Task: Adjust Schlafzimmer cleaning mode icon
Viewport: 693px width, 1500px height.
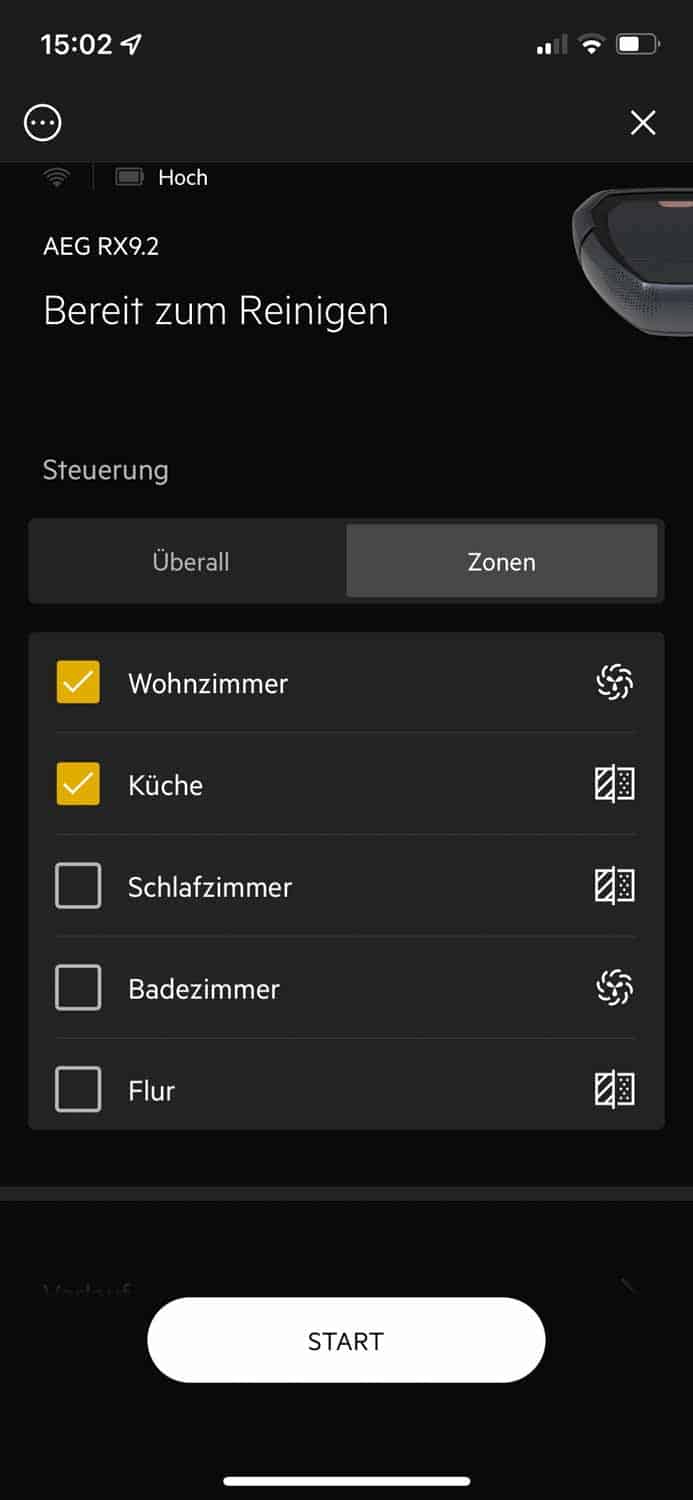Action: tap(615, 886)
